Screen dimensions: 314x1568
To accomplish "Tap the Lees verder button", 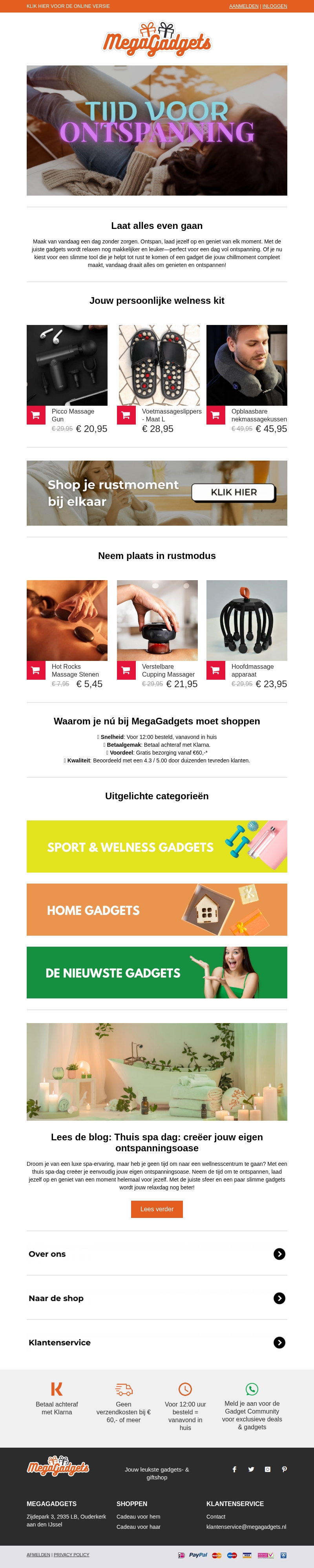I will click(157, 1209).
